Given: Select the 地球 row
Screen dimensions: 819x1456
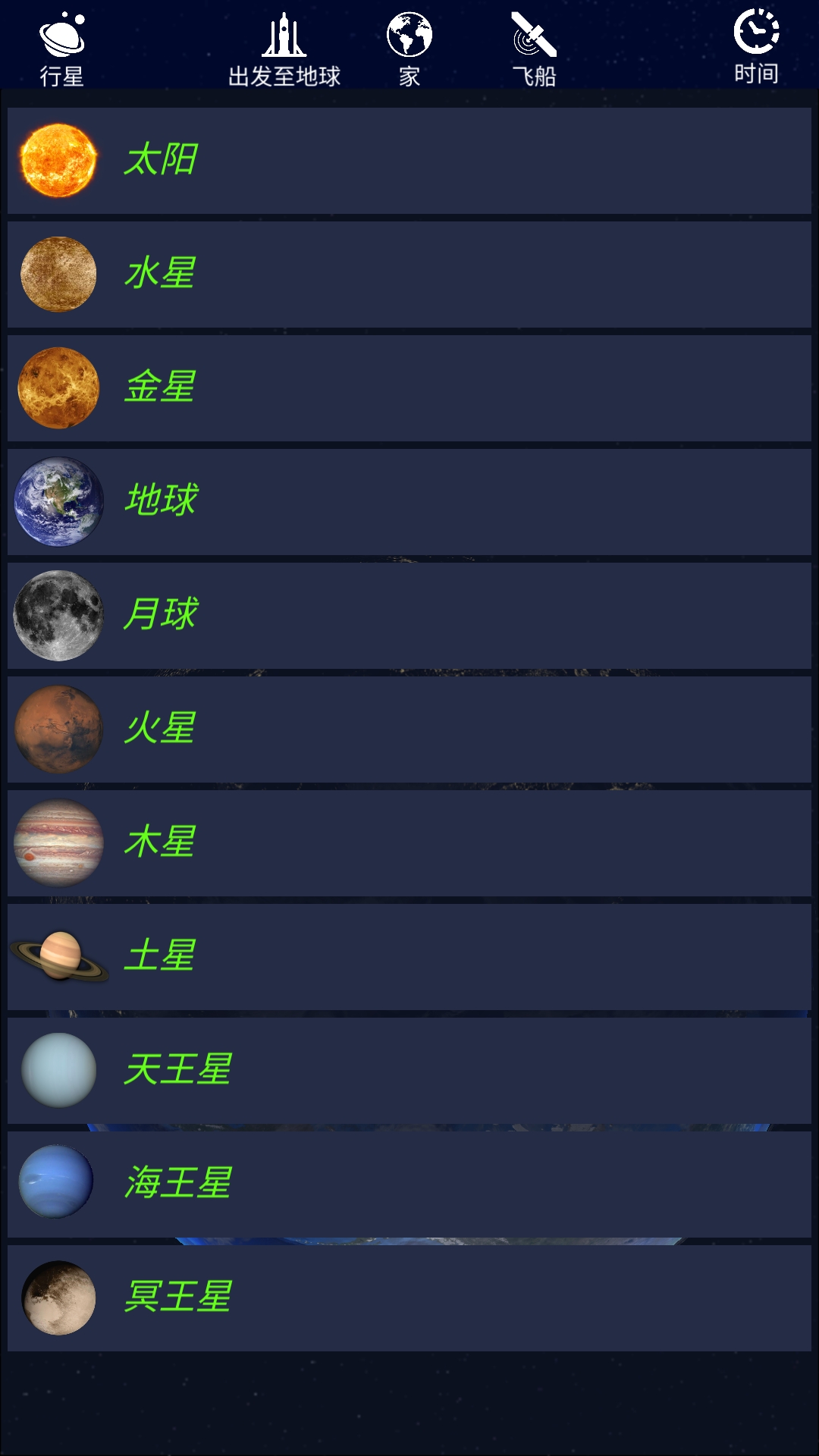Looking at the screenshot, I should tap(409, 502).
